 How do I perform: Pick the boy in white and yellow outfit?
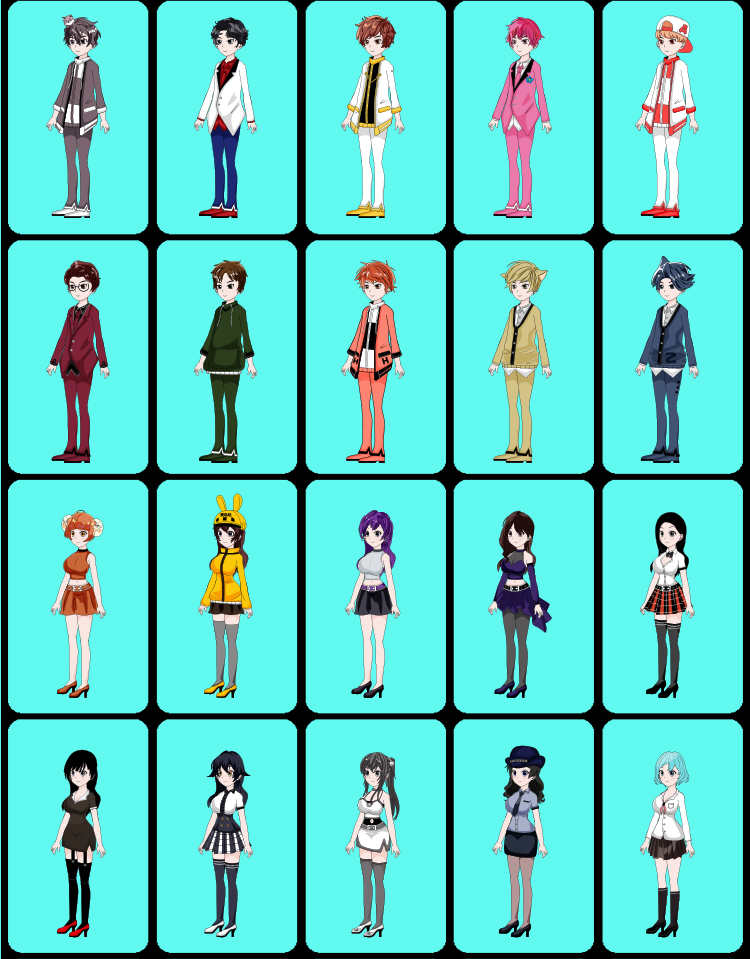click(375, 117)
